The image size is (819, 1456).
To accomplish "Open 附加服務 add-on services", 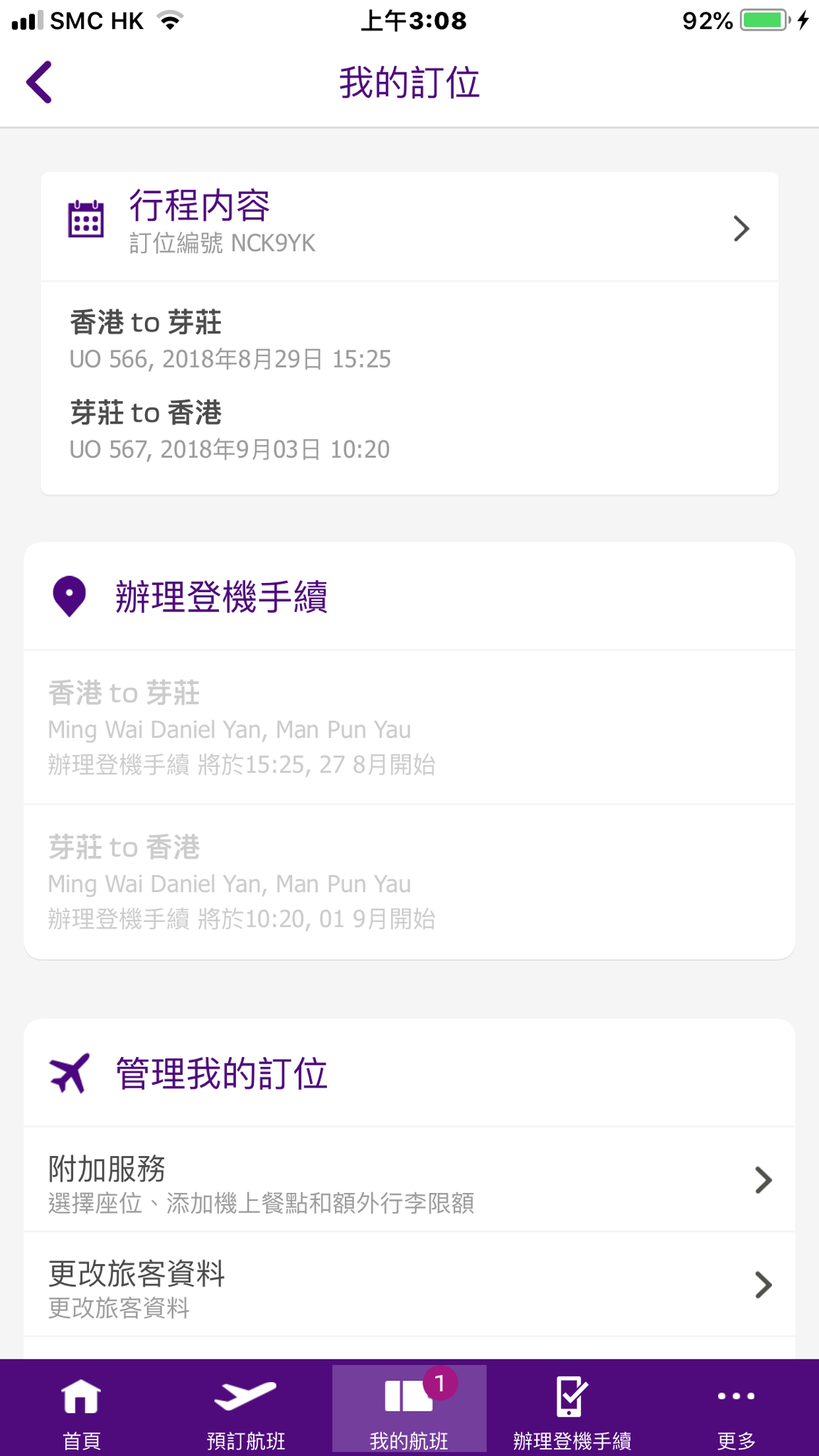I will (x=409, y=1179).
